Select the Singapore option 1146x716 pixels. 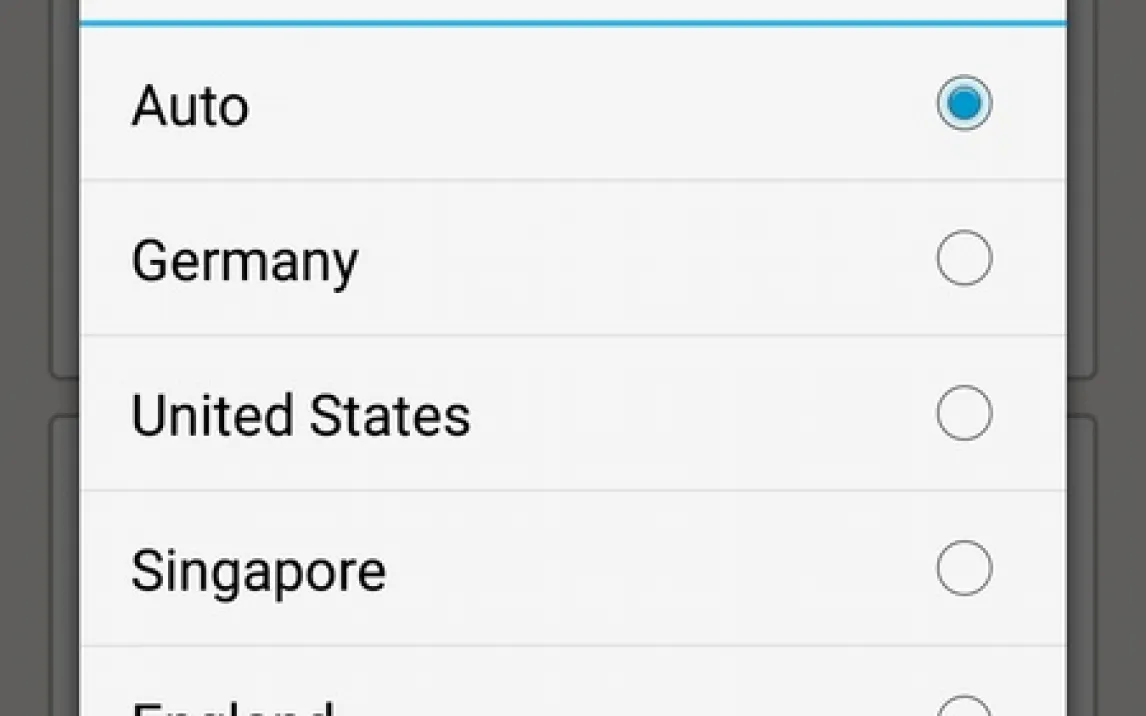964,569
